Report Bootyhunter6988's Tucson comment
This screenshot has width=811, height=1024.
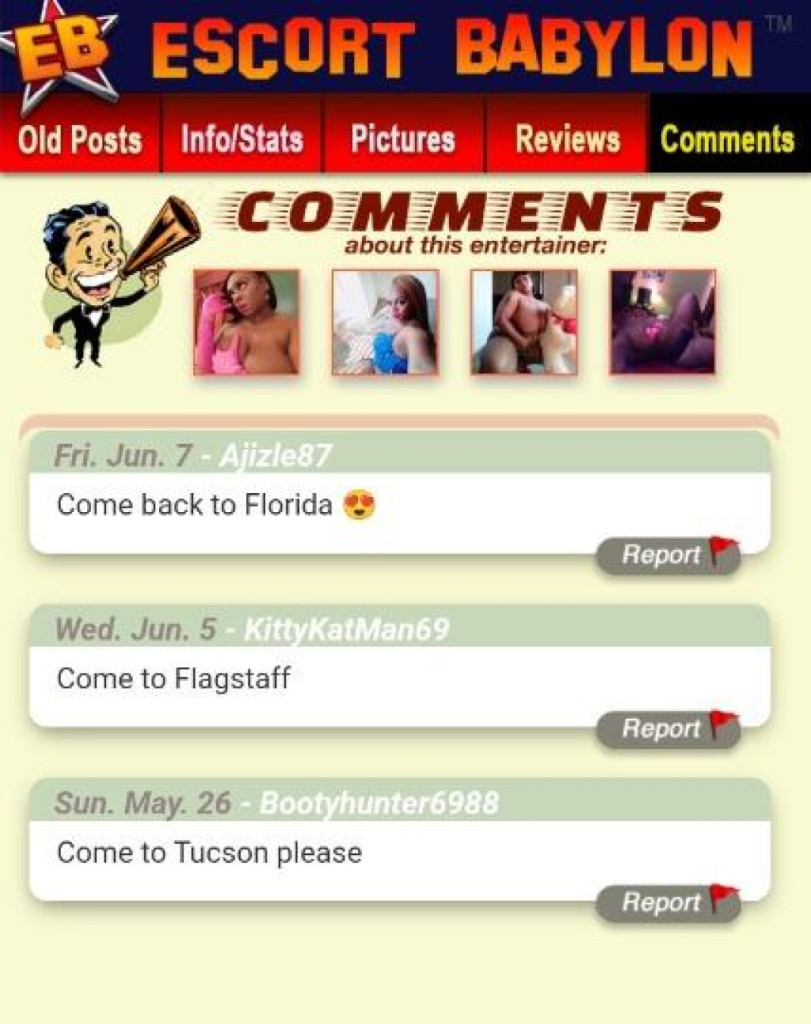[668, 903]
